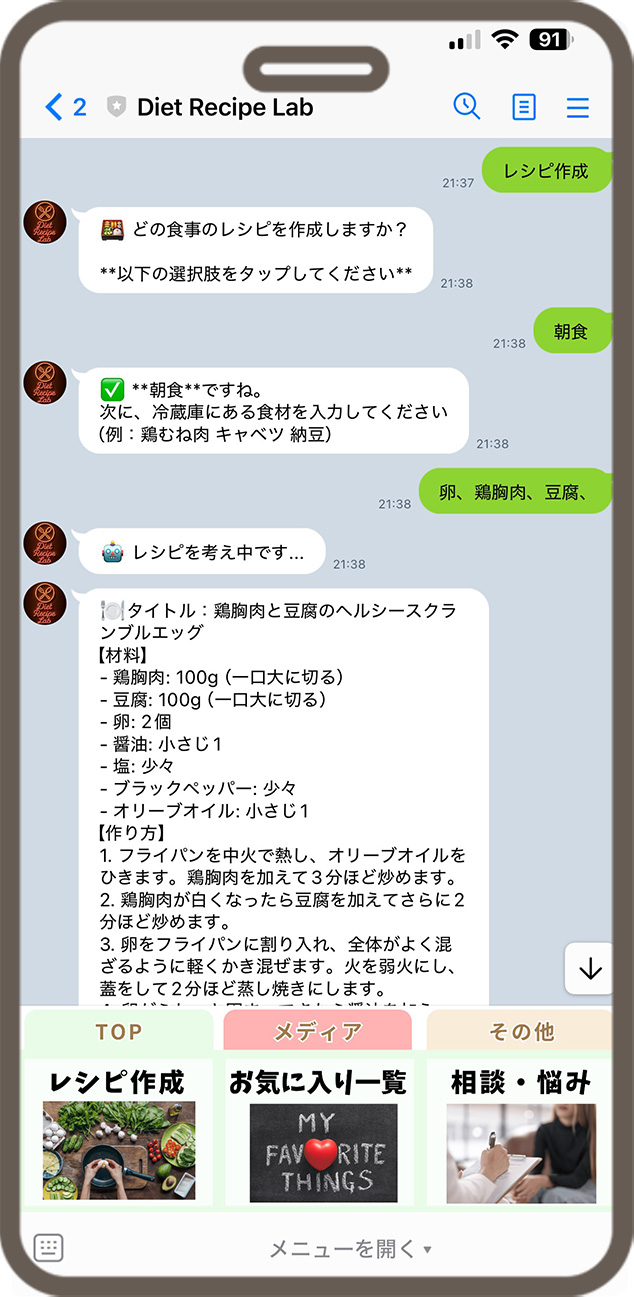The width and height of the screenshot is (634, 1297).
Task: Jump to latest message with down arrow
Action: tap(590, 968)
